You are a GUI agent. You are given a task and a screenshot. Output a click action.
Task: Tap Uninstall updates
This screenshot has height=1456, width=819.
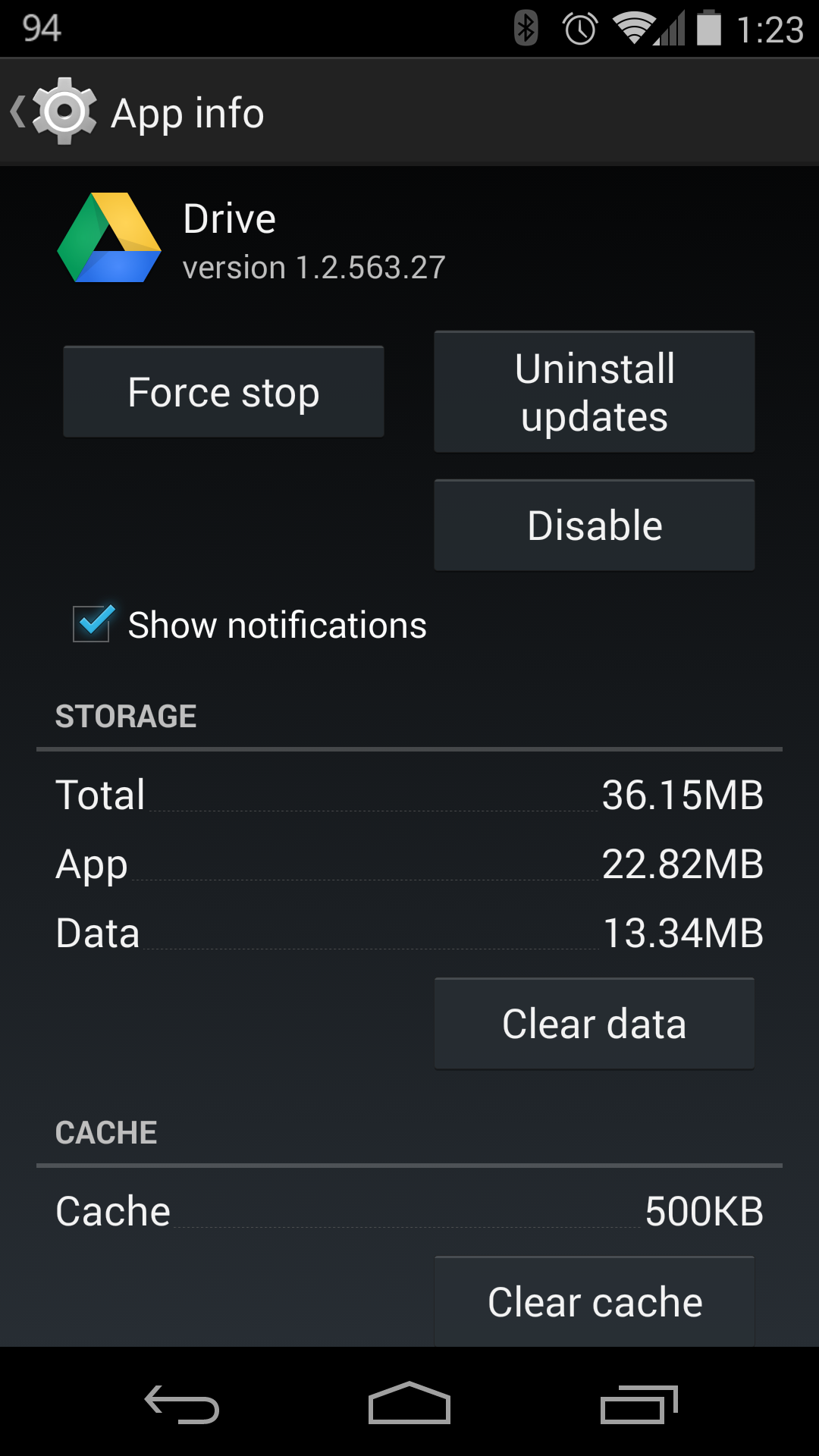594,391
